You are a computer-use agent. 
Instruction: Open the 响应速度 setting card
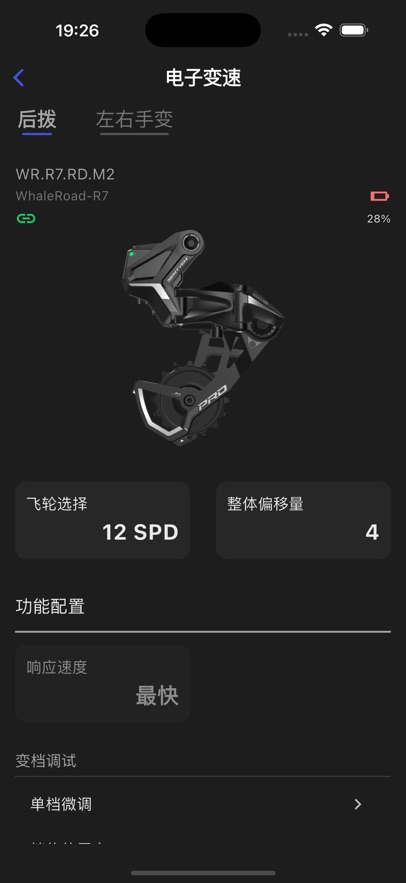pos(102,684)
